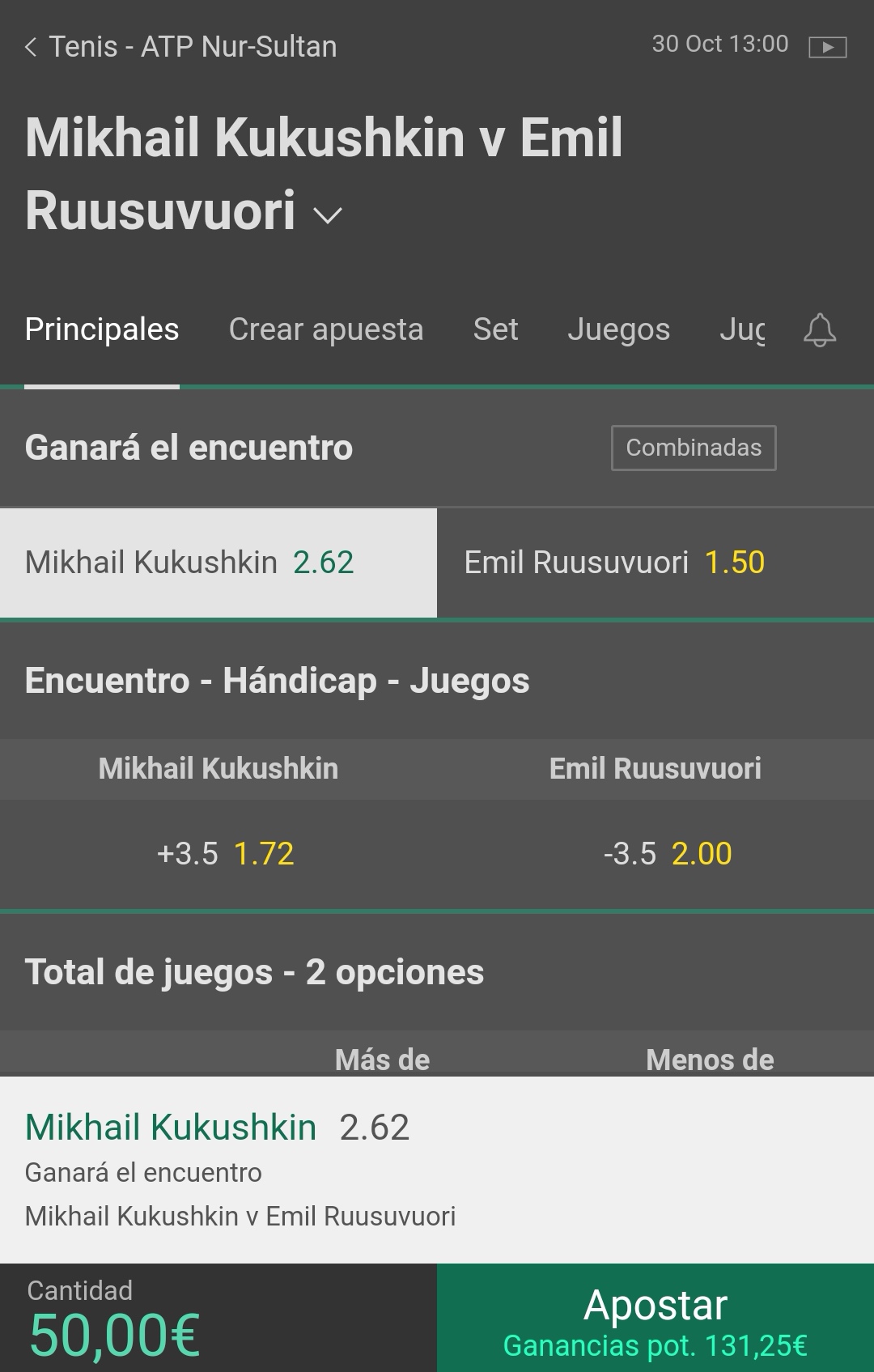
Task: Select Emil Ruusuvuori to win at 1.50
Action: click(655, 563)
